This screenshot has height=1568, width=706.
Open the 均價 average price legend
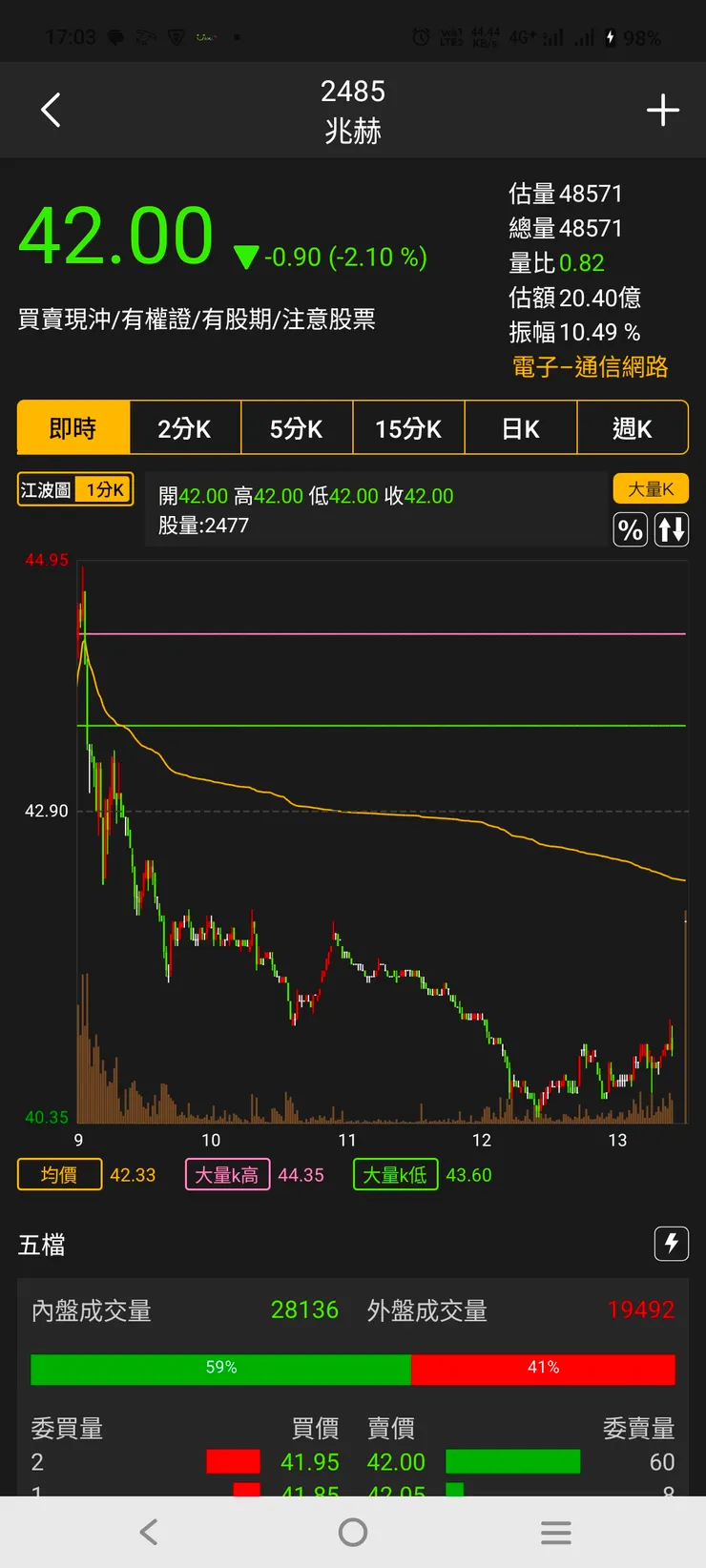[59, 1174]
